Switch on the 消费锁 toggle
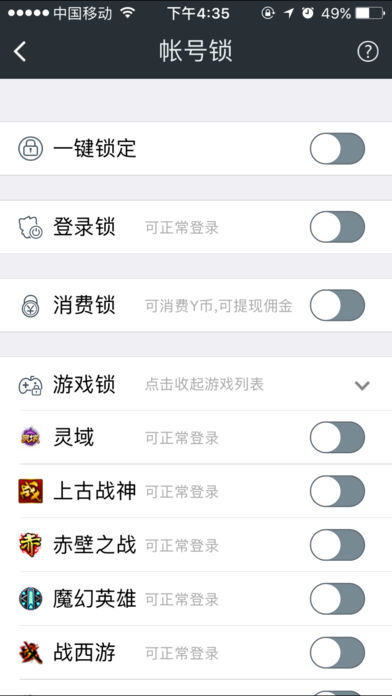392x696 pixels. click(337, 305)
